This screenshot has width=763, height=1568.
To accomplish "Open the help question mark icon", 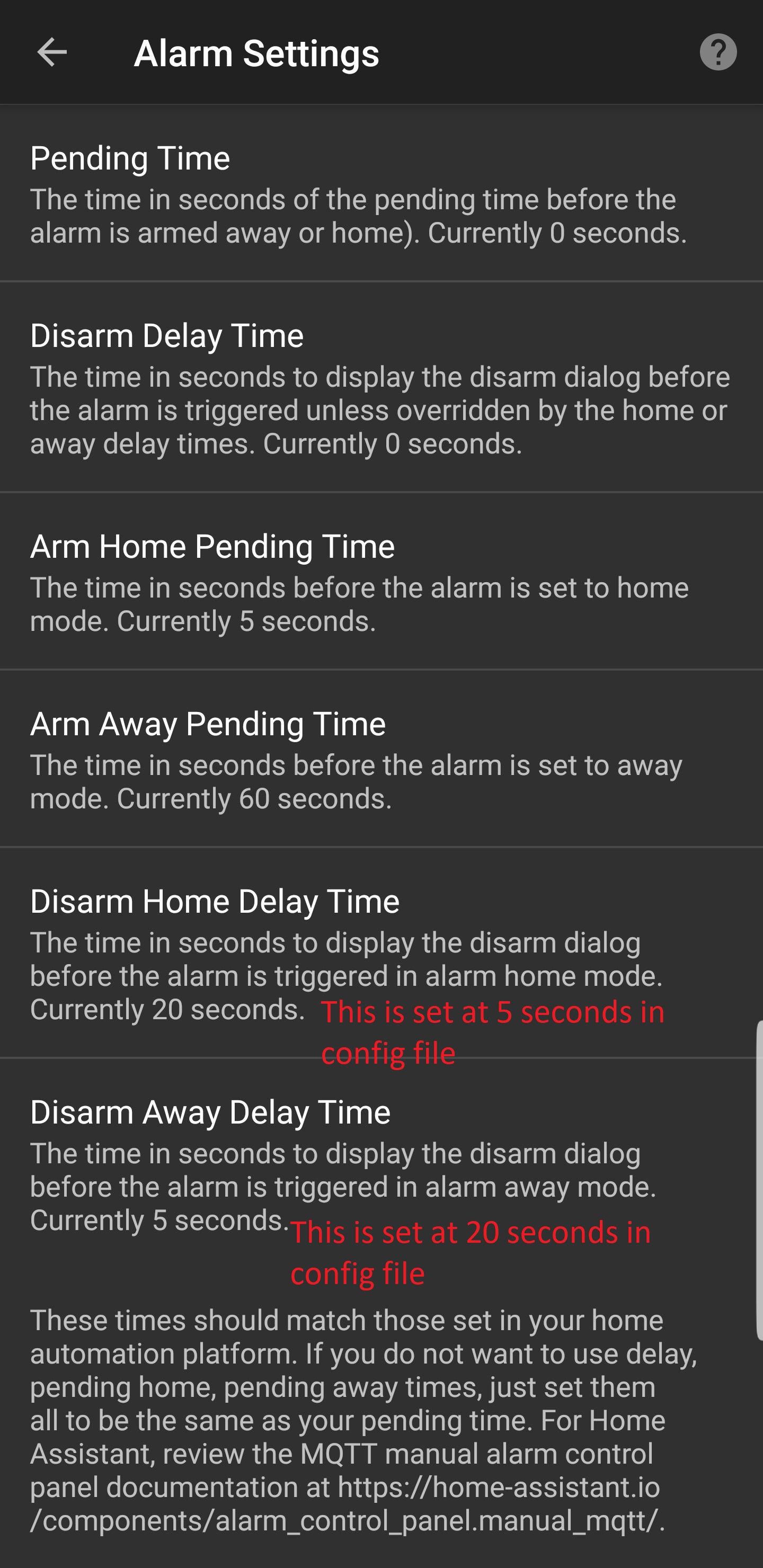I will coord(718,52).
